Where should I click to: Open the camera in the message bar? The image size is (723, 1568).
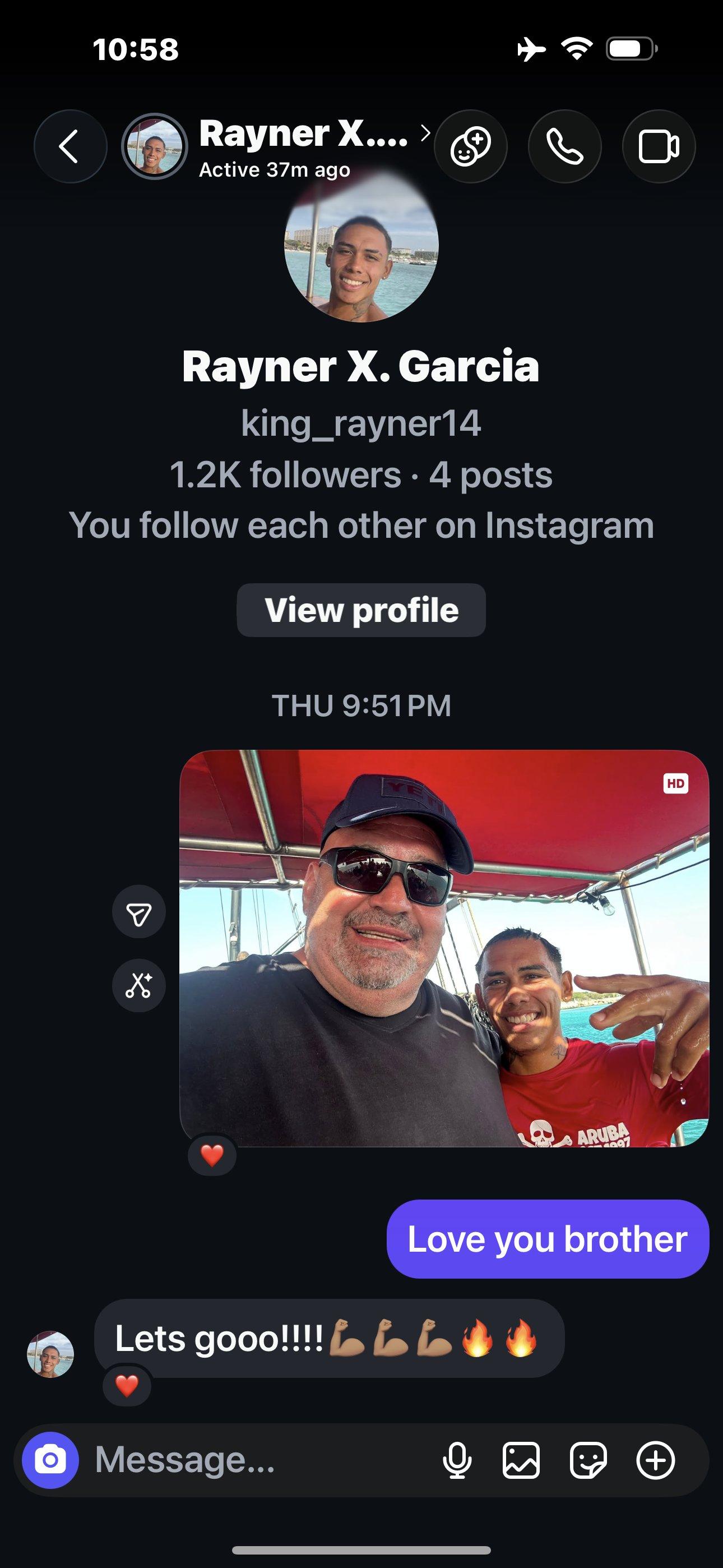(50, 1460)
